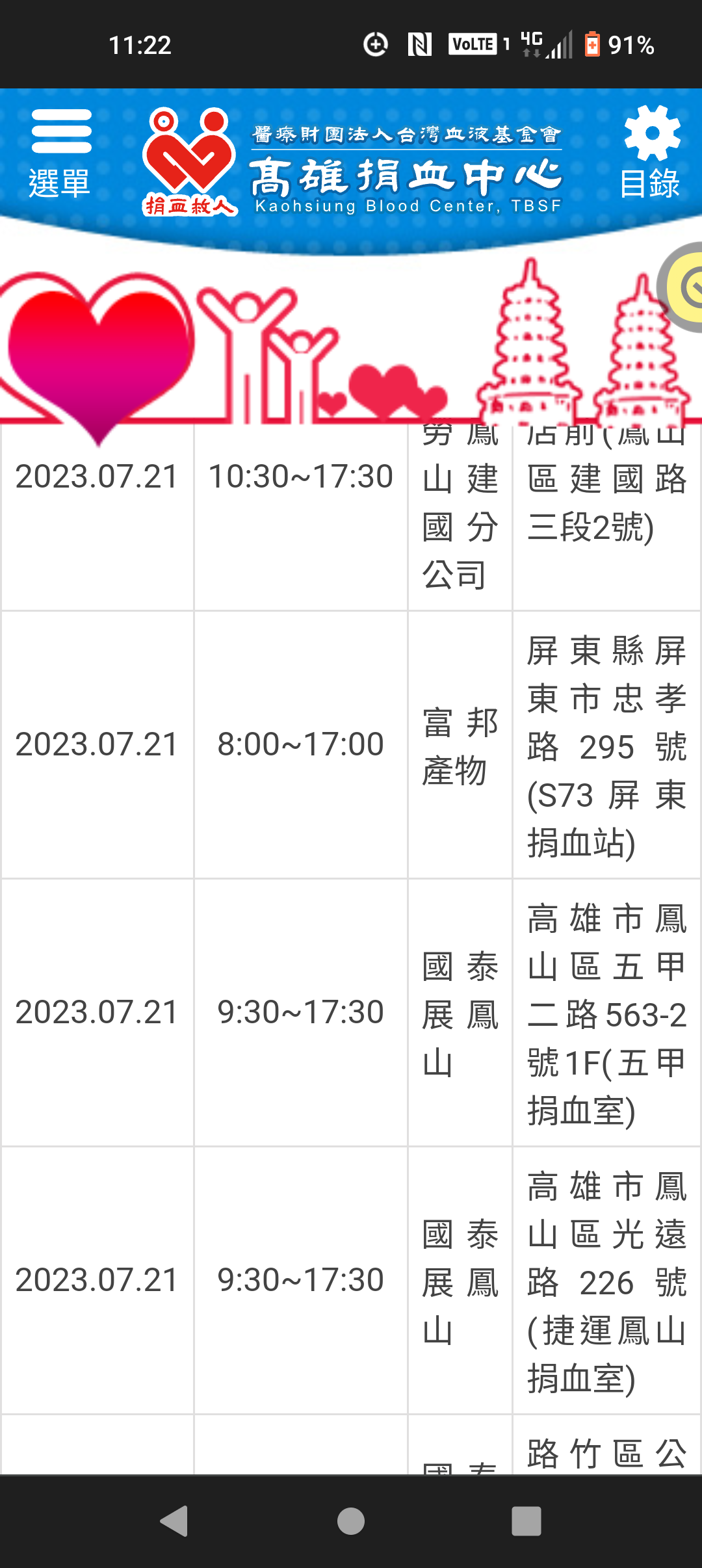Open the 目錄 gear menu

click(651, 152)
